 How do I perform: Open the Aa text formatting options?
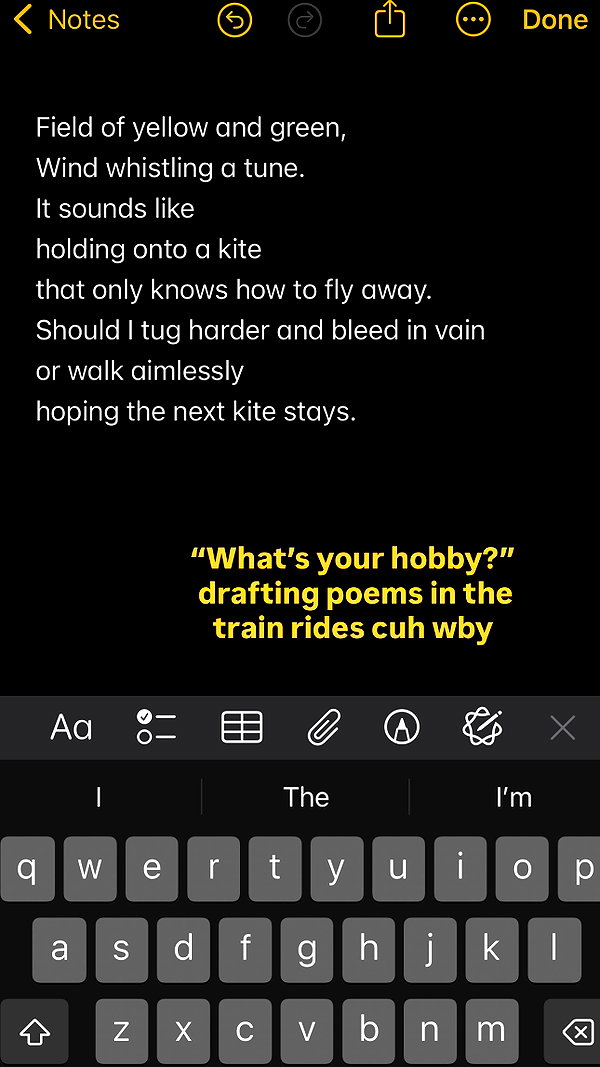pos(71,727)
